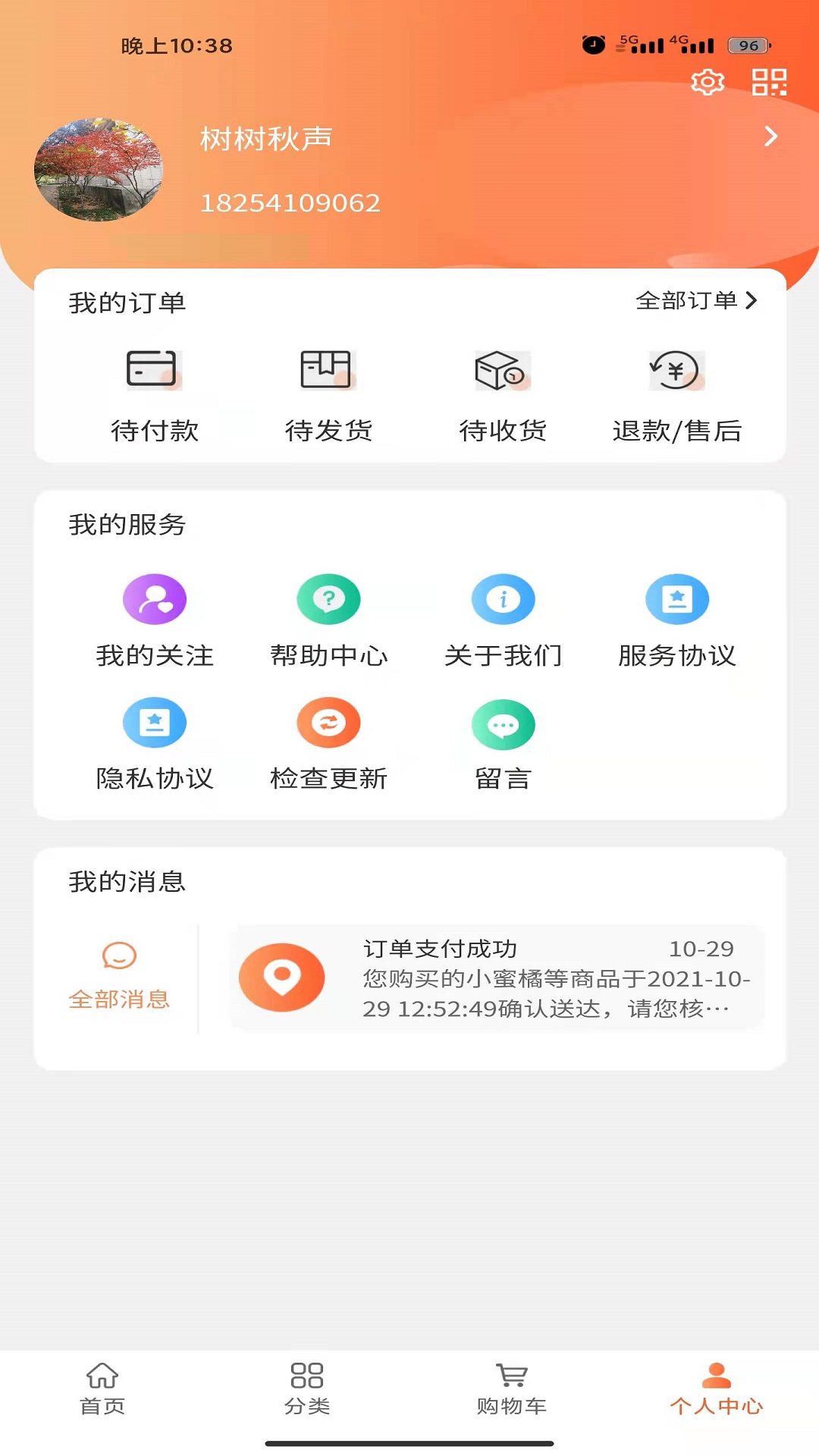The width and height of the screenshot is (819, 1456).
Task: Tap the 检查更新 check updates icon
Action: (329, 723)
